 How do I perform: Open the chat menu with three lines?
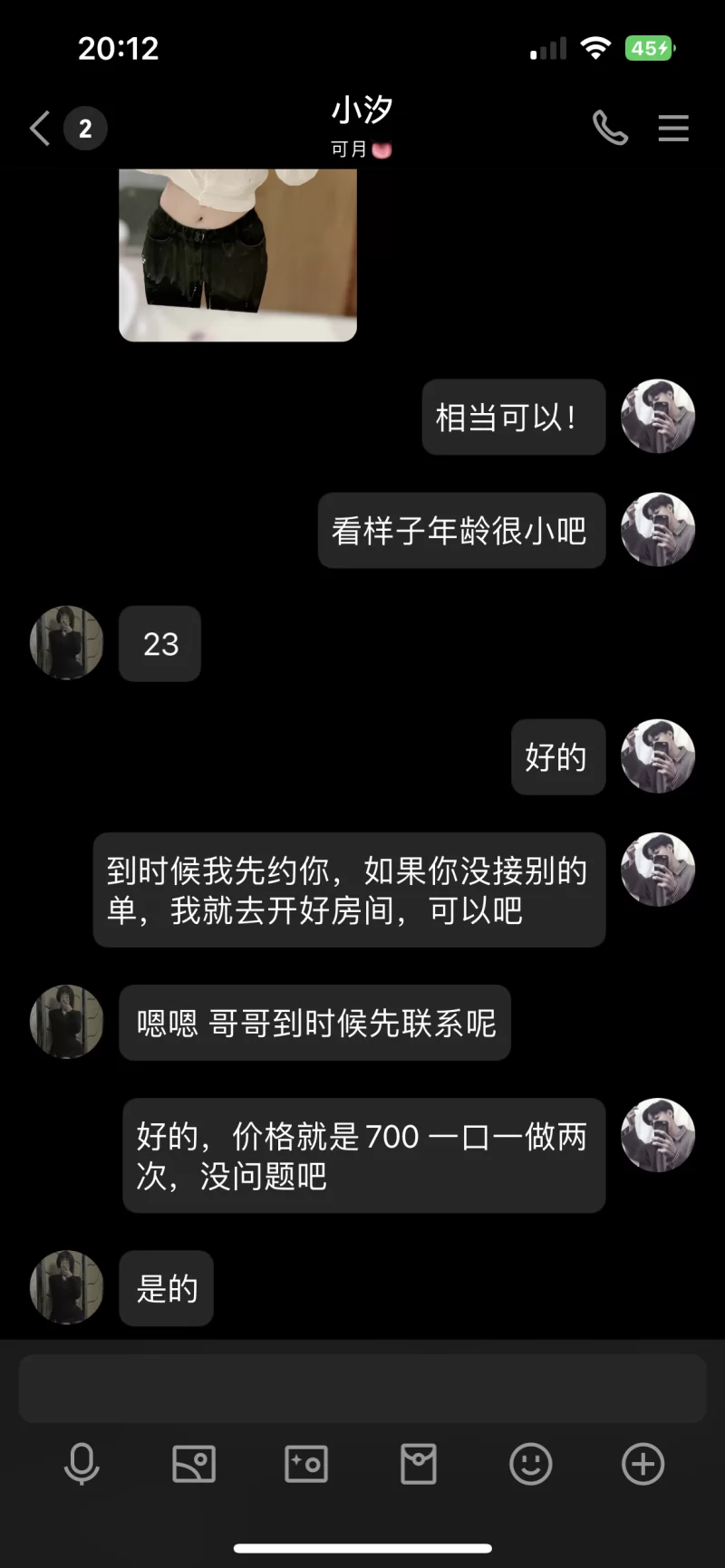point(673,129)
